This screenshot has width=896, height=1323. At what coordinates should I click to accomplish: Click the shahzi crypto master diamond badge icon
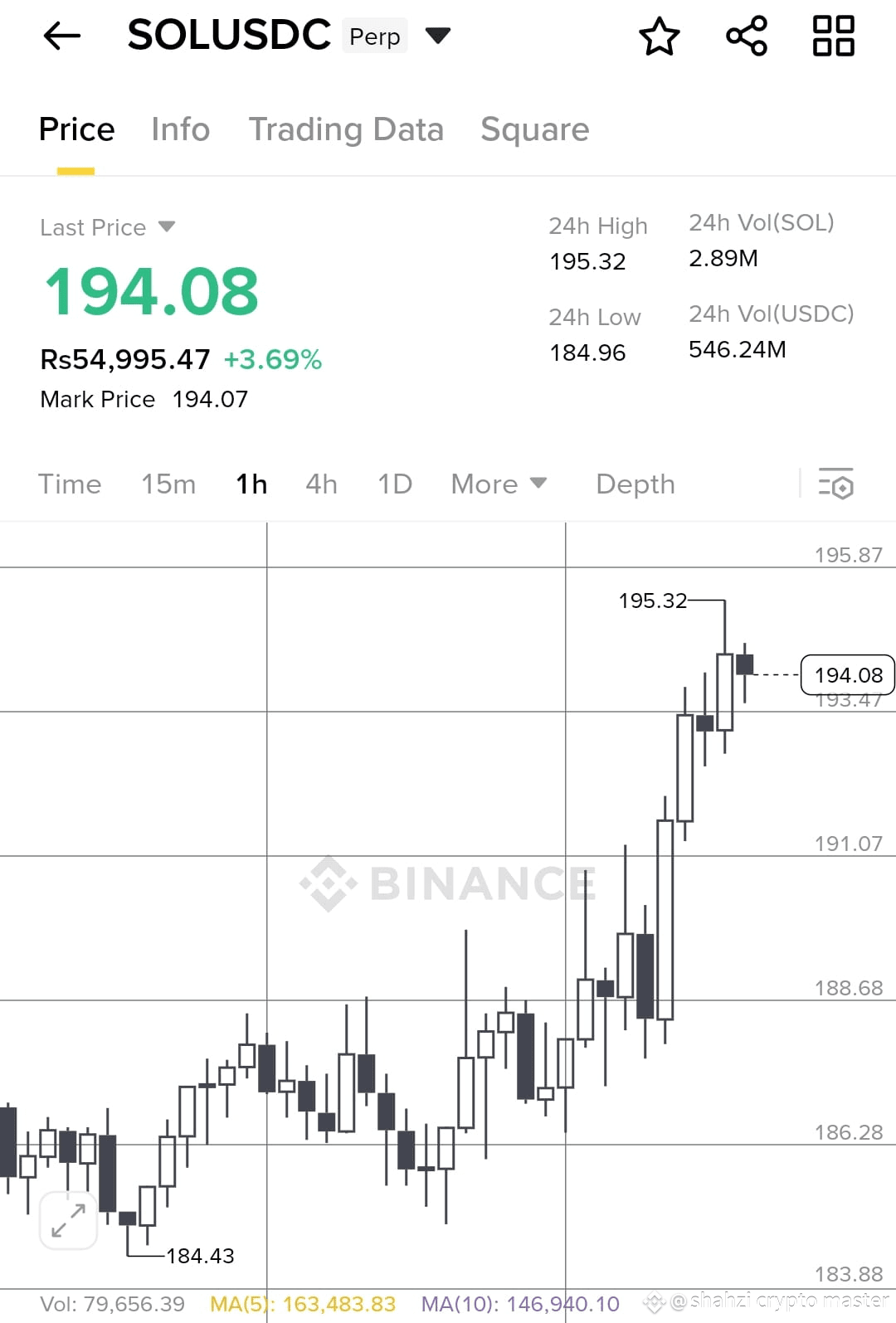pyautogui.click(x=655, y=1302)
